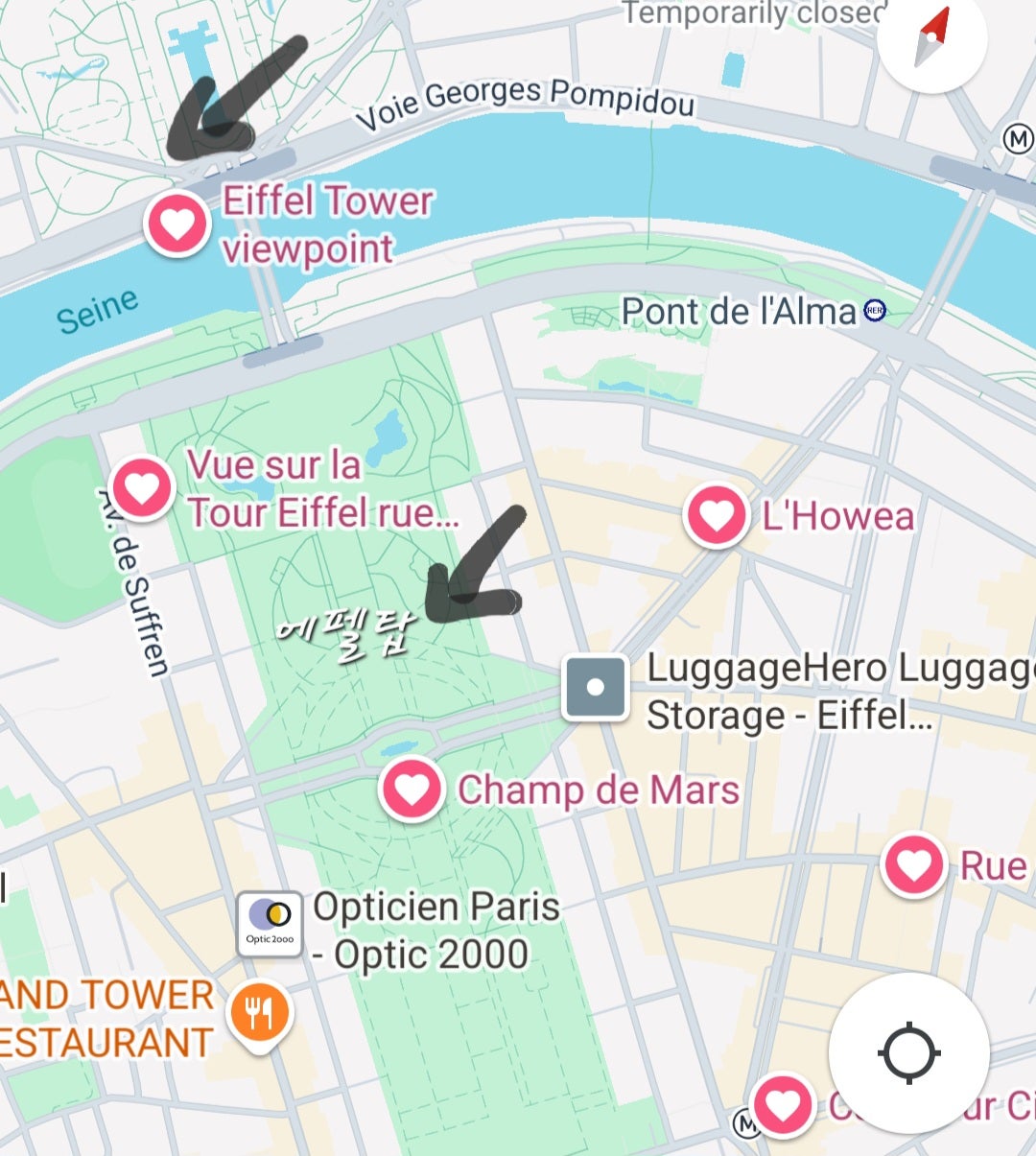
Task: Open LuggageHero Luggage Storage marker
Action: (595, 687)
